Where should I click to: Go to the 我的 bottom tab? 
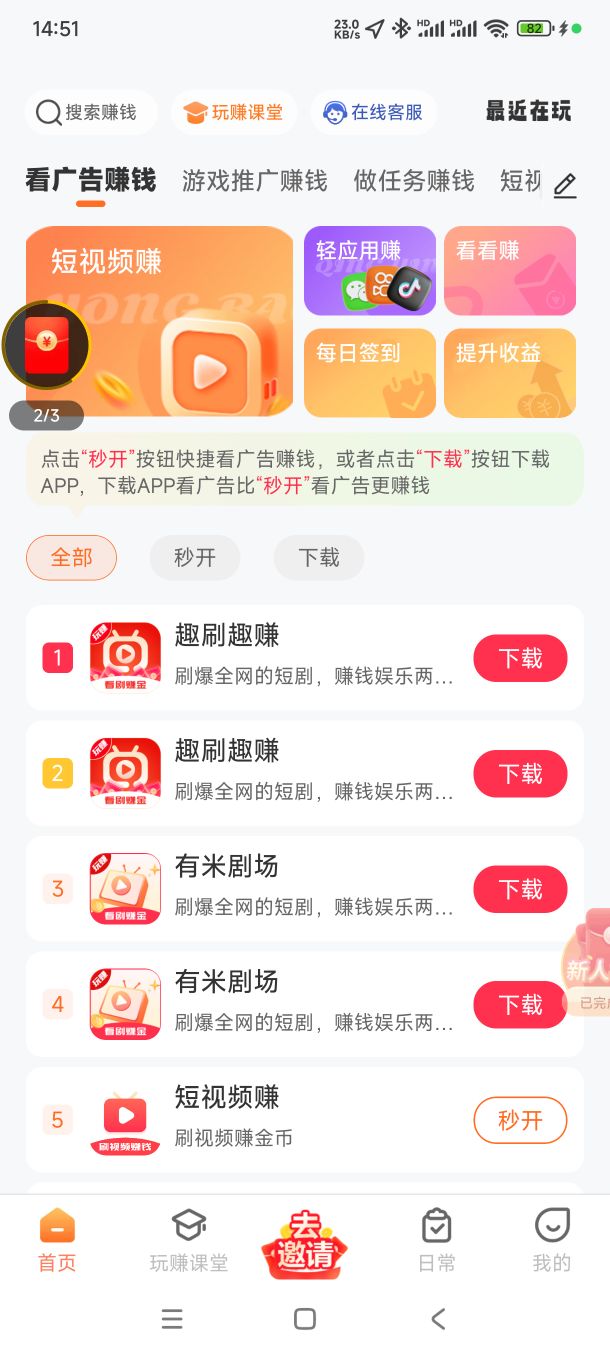click(552, 1240)
